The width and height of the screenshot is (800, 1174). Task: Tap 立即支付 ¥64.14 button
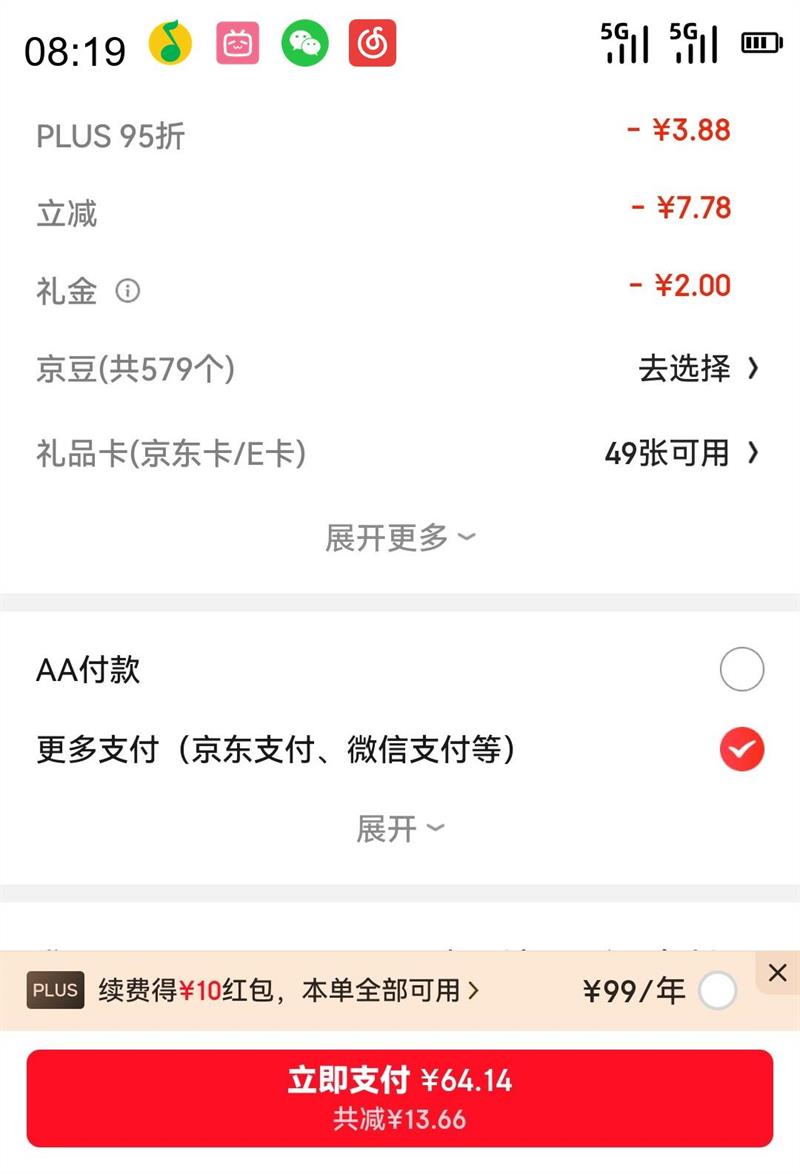tap(400, 1097)
